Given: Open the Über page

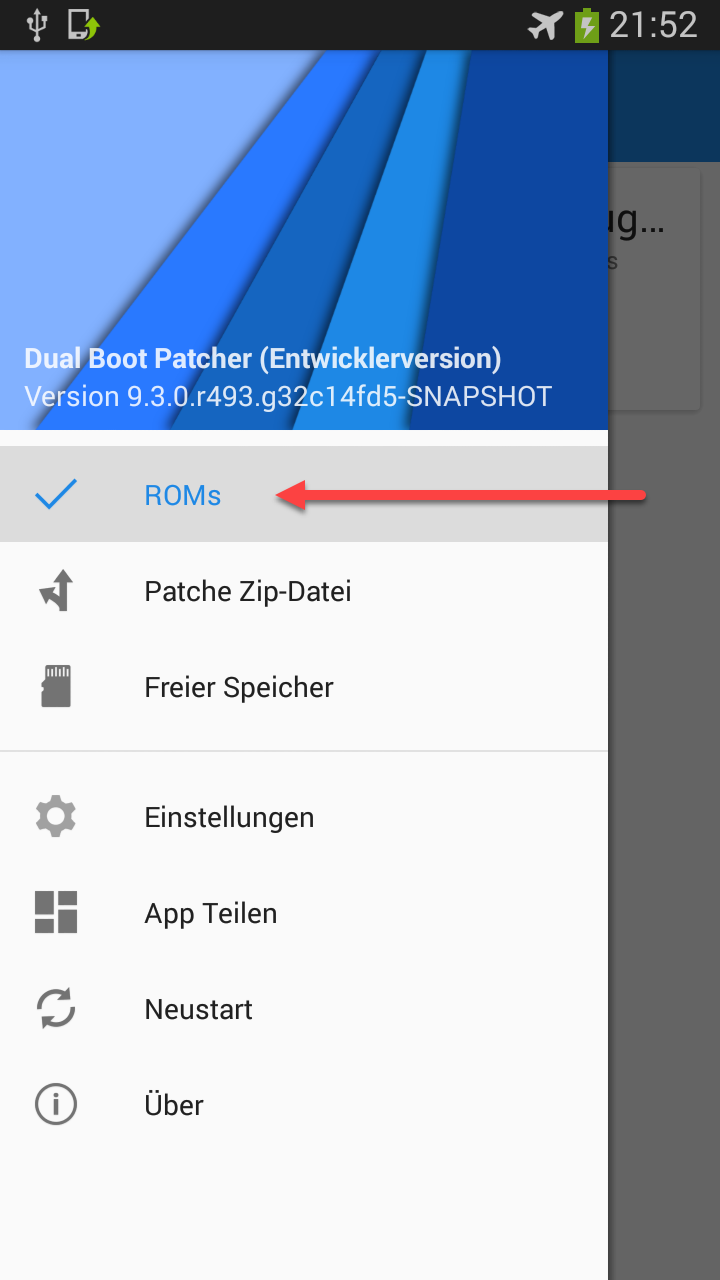Looking at the screenshot, I should click(x=304, y=1105).
